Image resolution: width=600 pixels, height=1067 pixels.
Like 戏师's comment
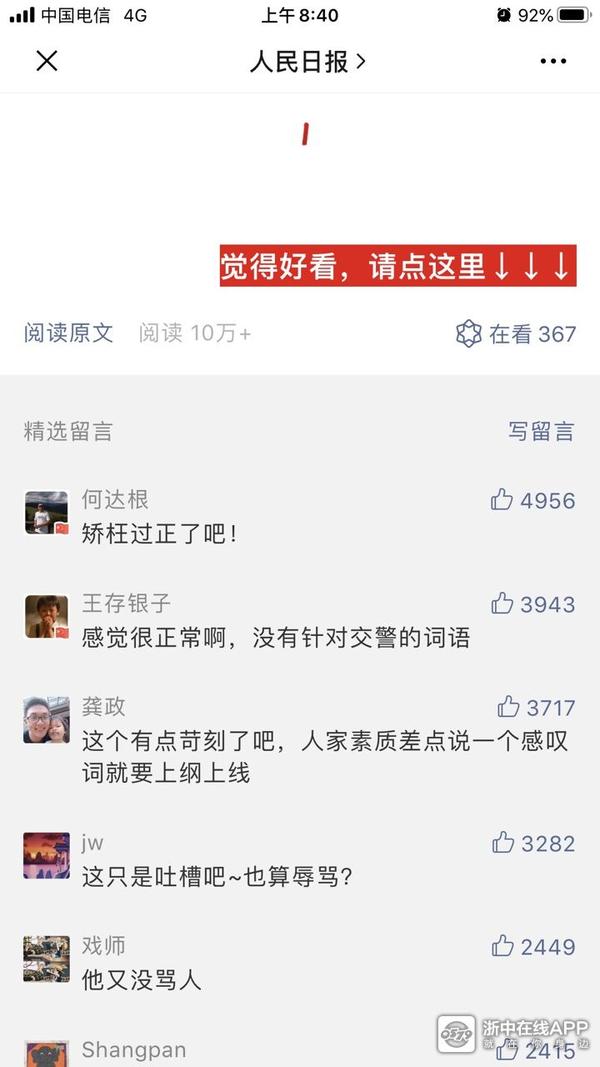[503, 946]
